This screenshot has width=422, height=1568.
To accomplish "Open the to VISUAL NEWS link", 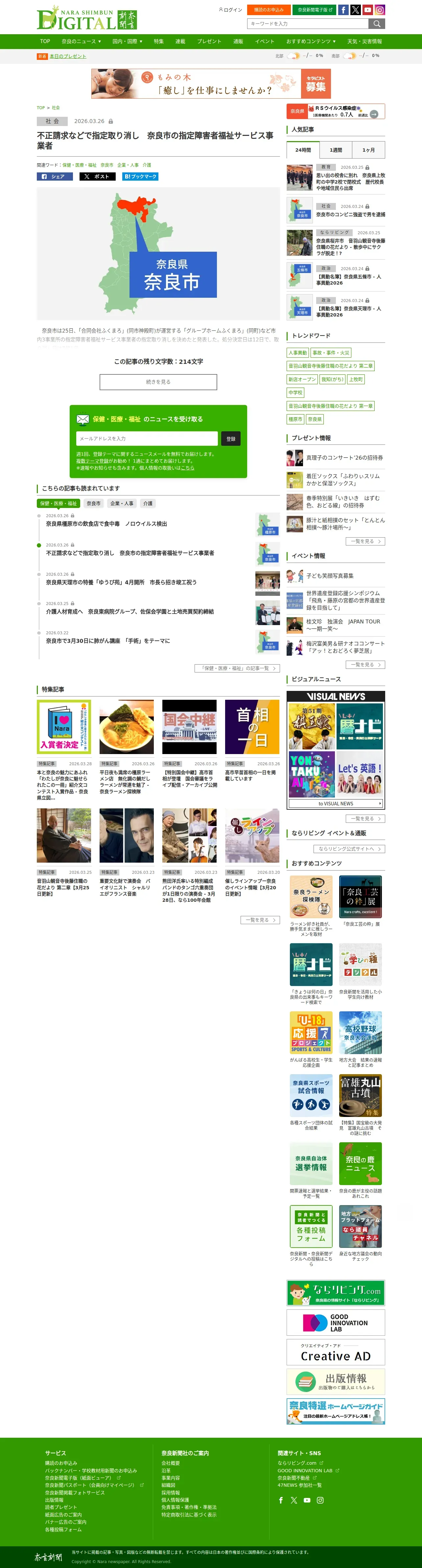I will click(336, 803).
